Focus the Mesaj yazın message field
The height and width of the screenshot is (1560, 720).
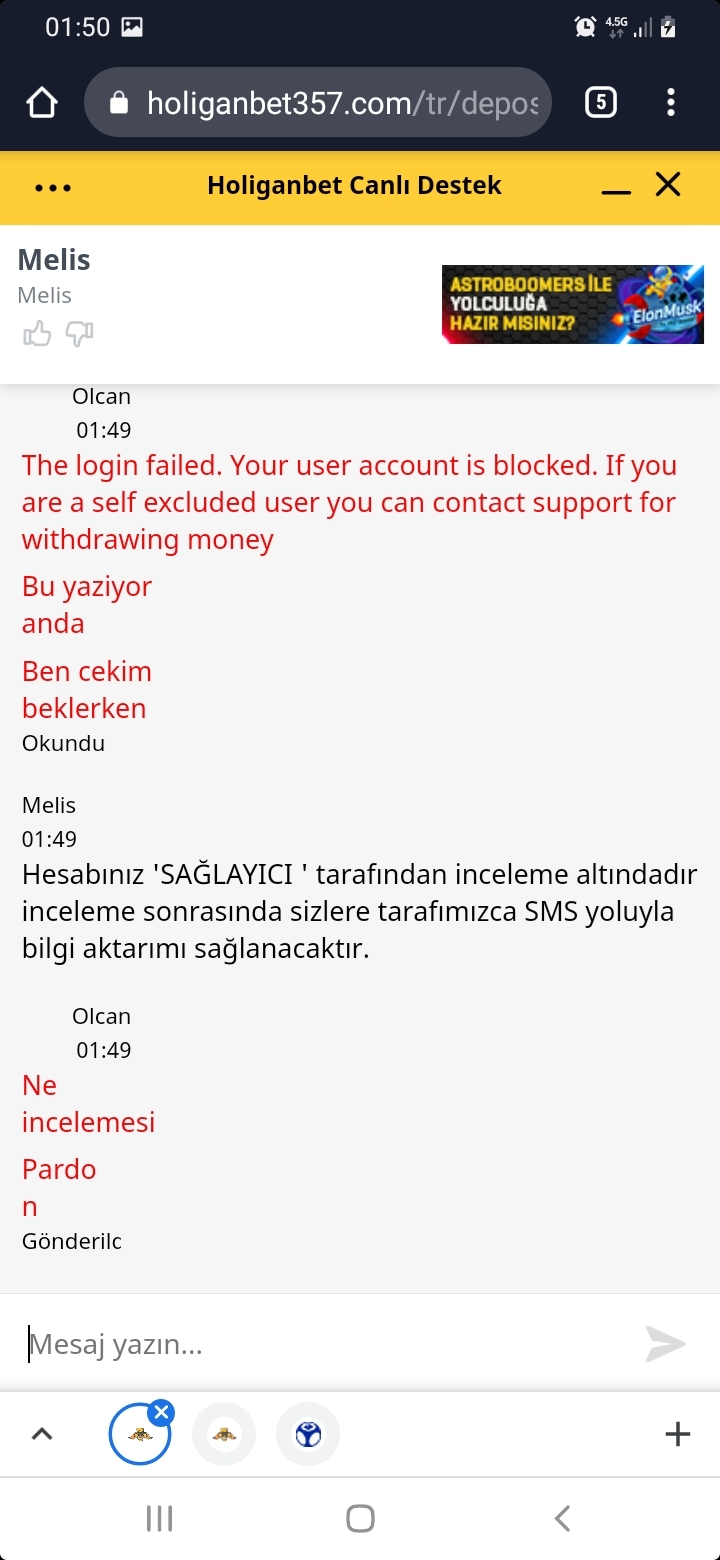click(320, 1345)
